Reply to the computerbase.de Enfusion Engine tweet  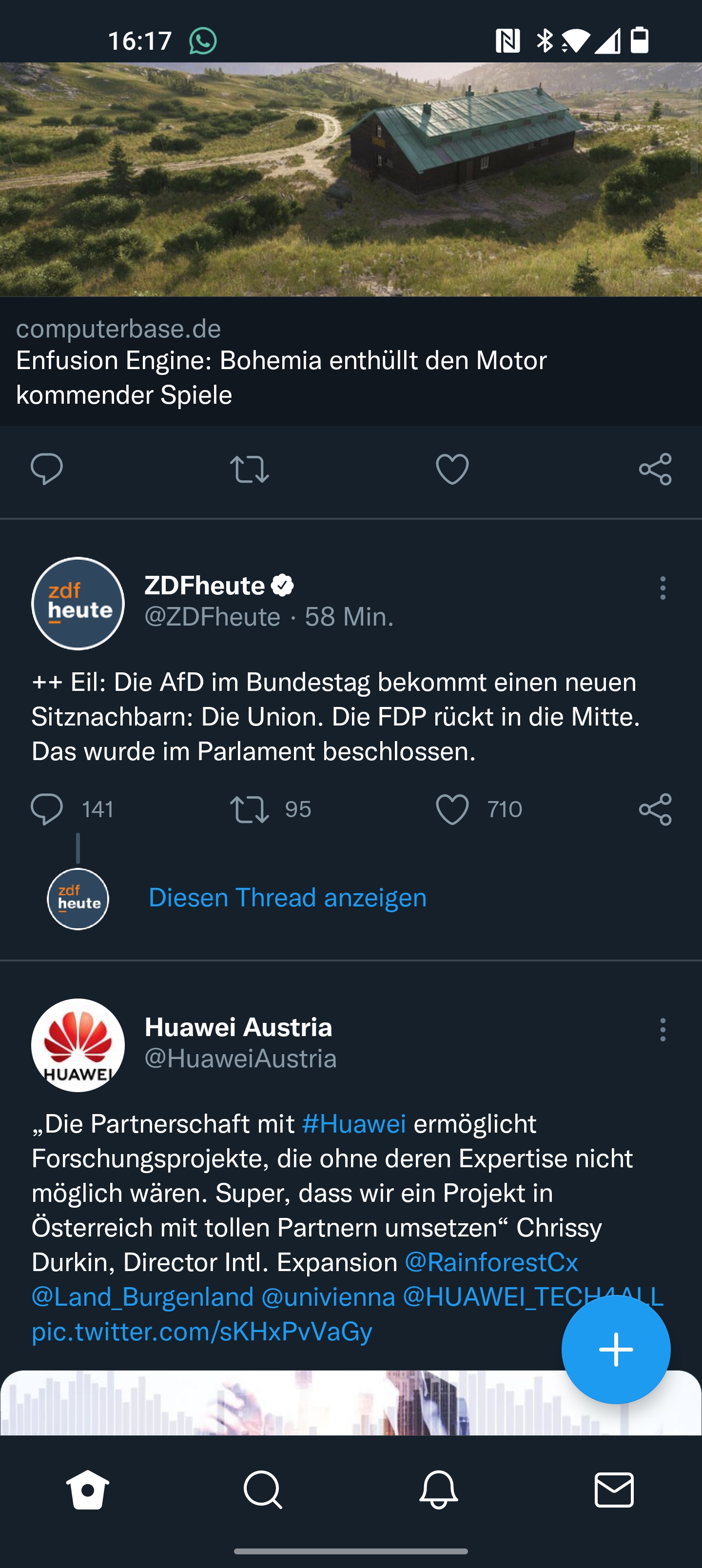47,470
